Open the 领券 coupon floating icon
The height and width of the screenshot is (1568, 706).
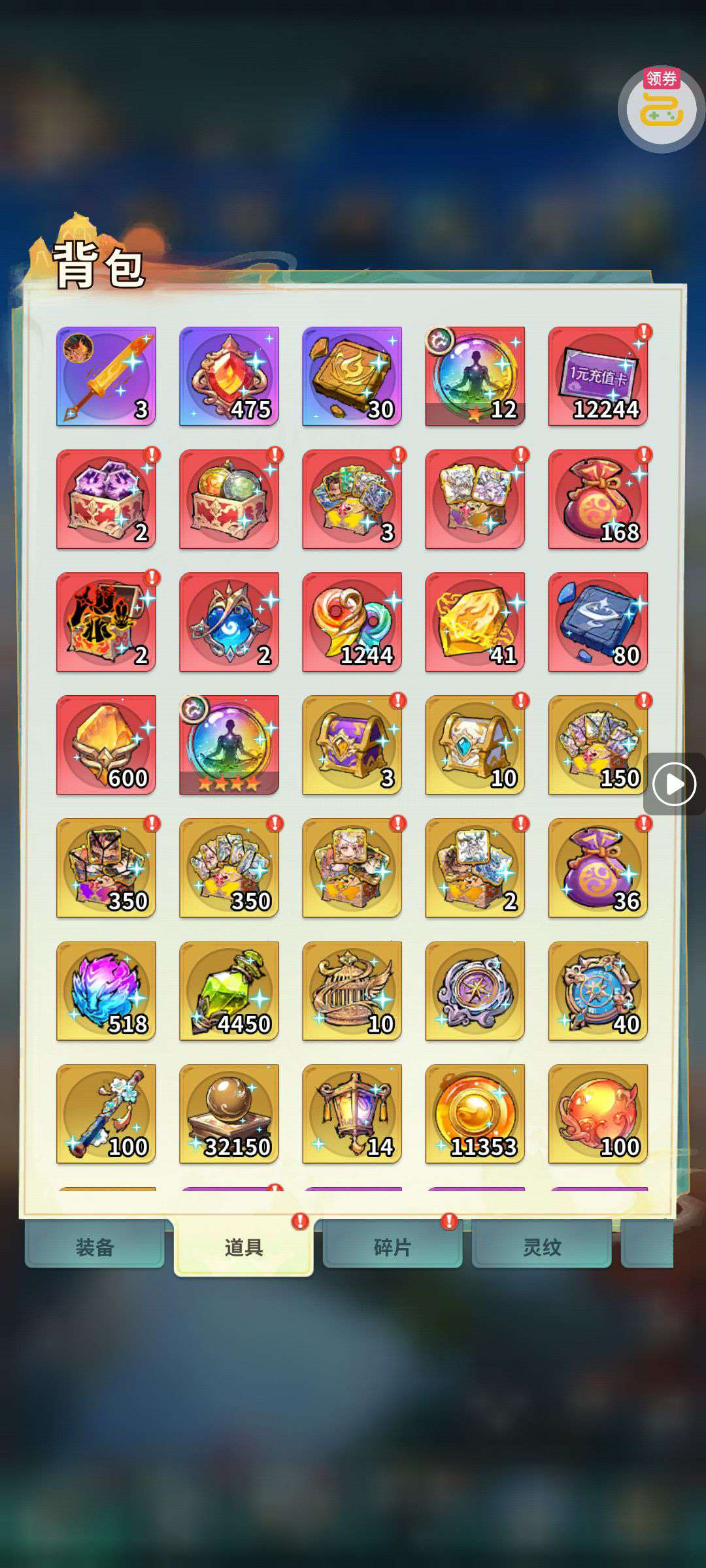point(661,109)
